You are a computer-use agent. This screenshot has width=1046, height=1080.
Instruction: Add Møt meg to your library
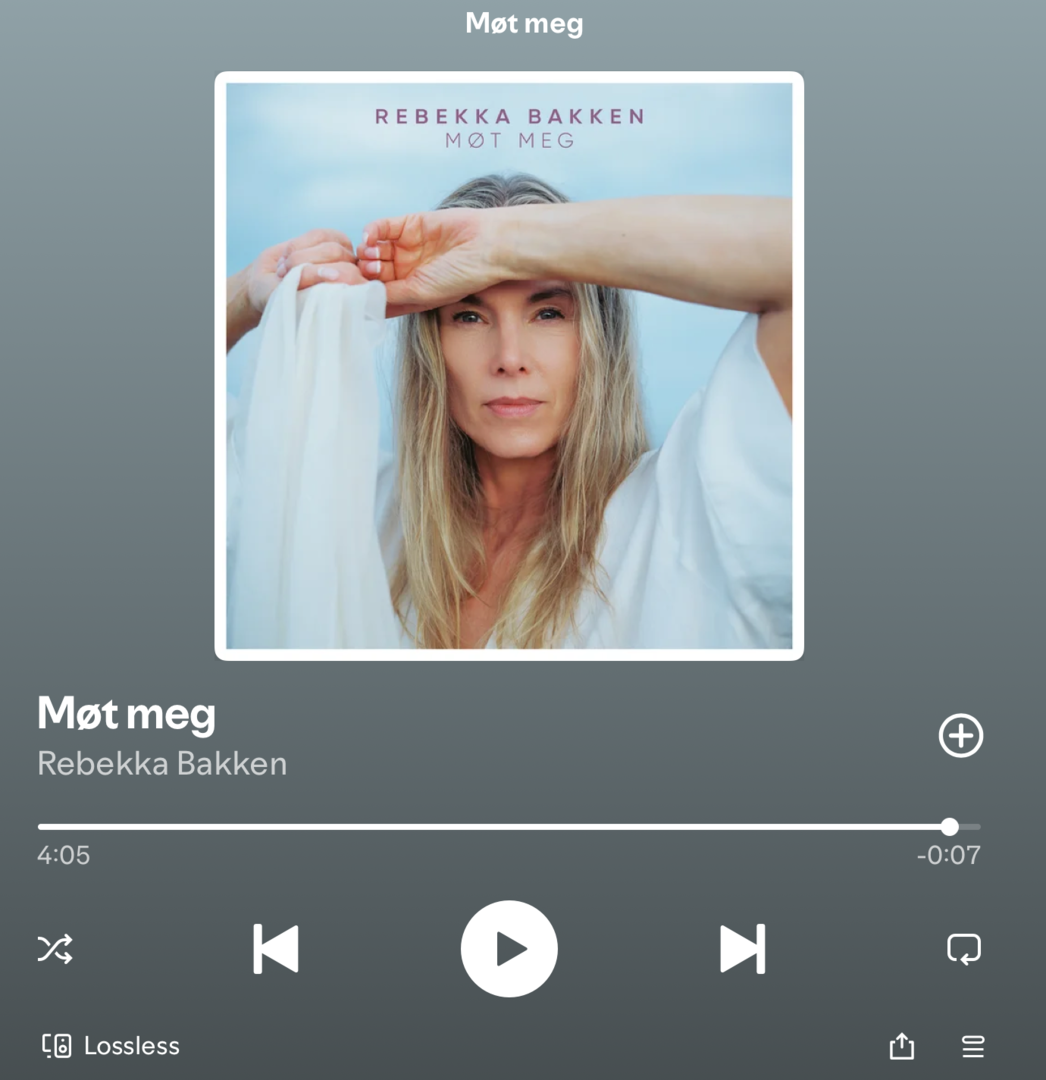pyautogui.click(x=960, y=736)
